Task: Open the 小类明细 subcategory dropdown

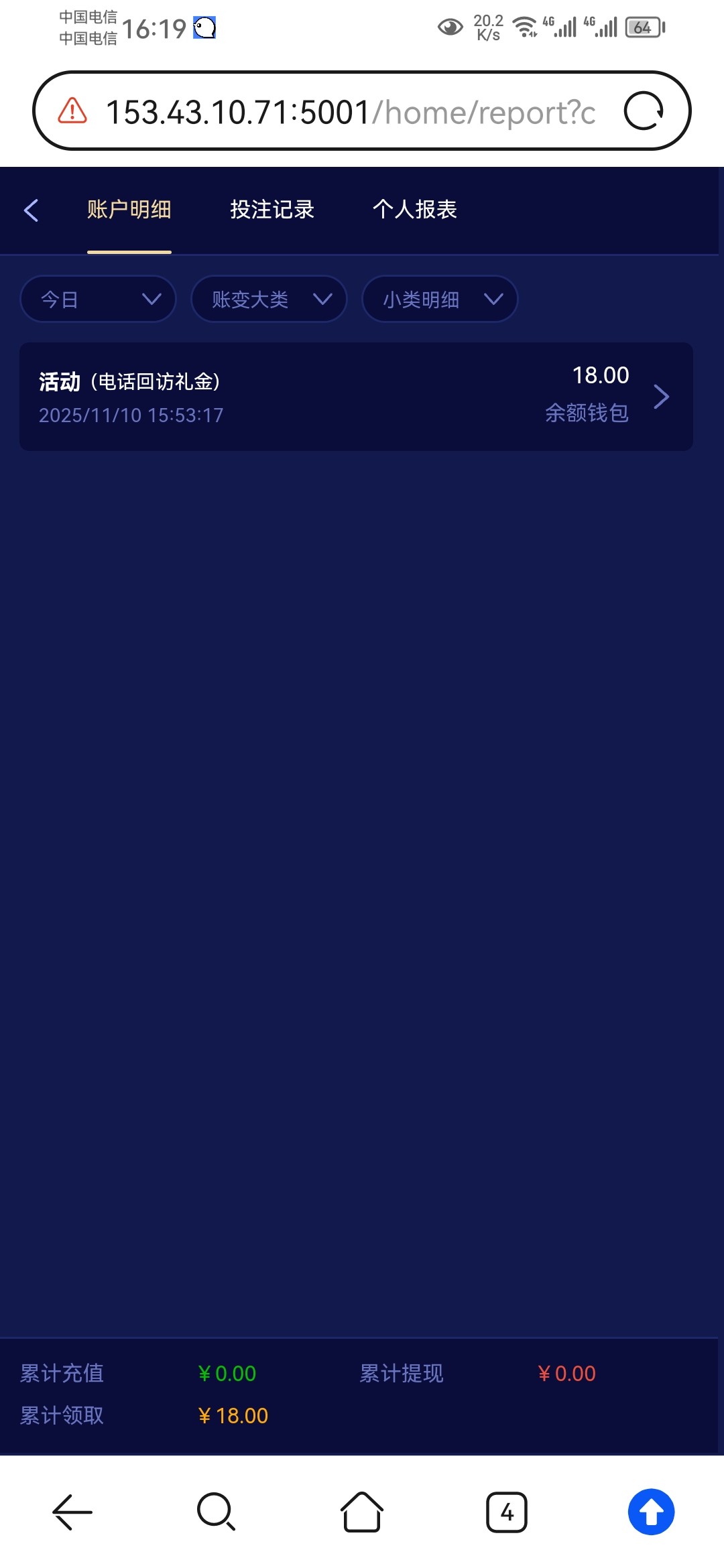Action: [x=440, y=299]
